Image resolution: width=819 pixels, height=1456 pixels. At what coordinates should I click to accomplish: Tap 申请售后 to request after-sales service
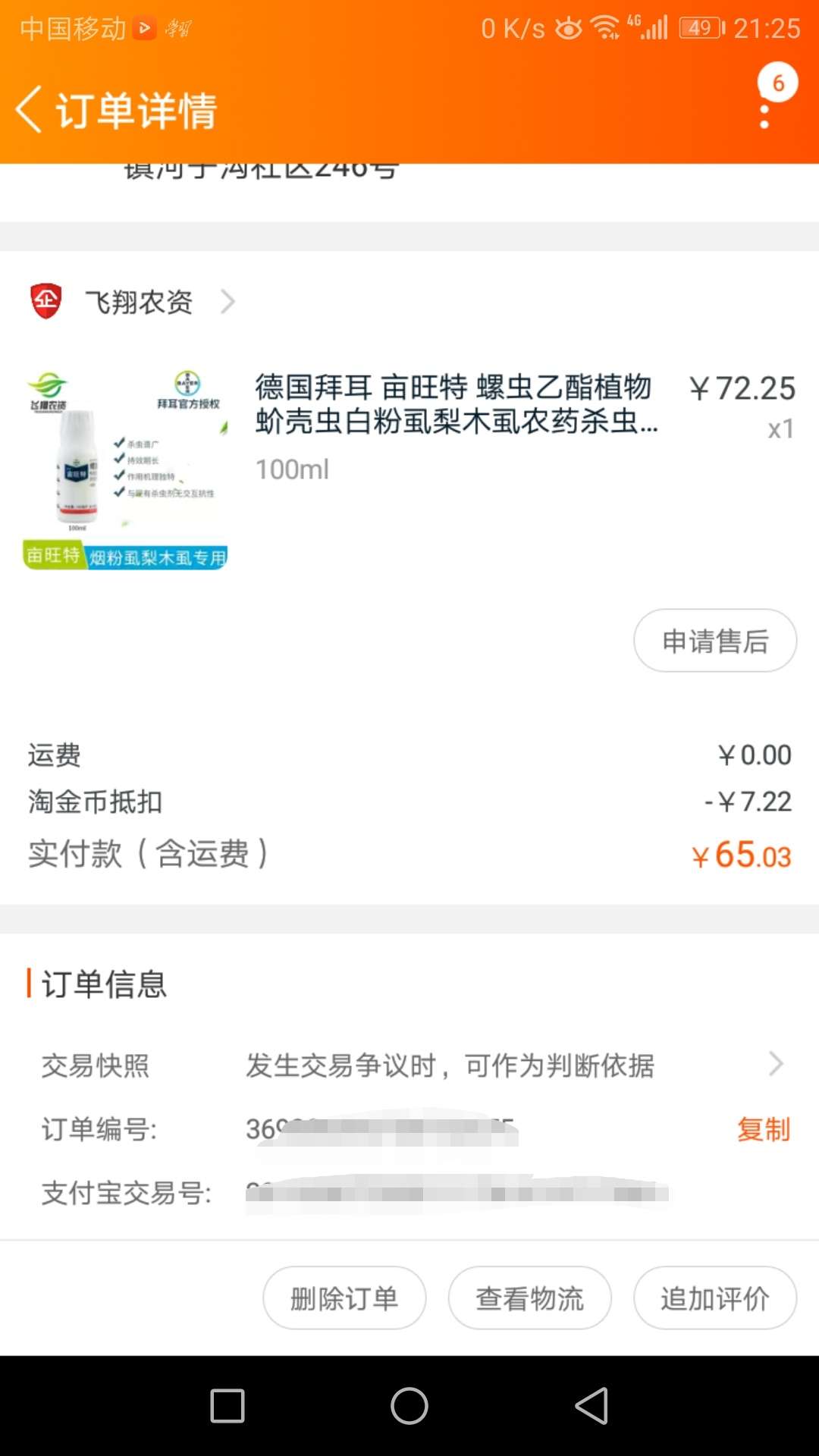(x=715, y=641)
